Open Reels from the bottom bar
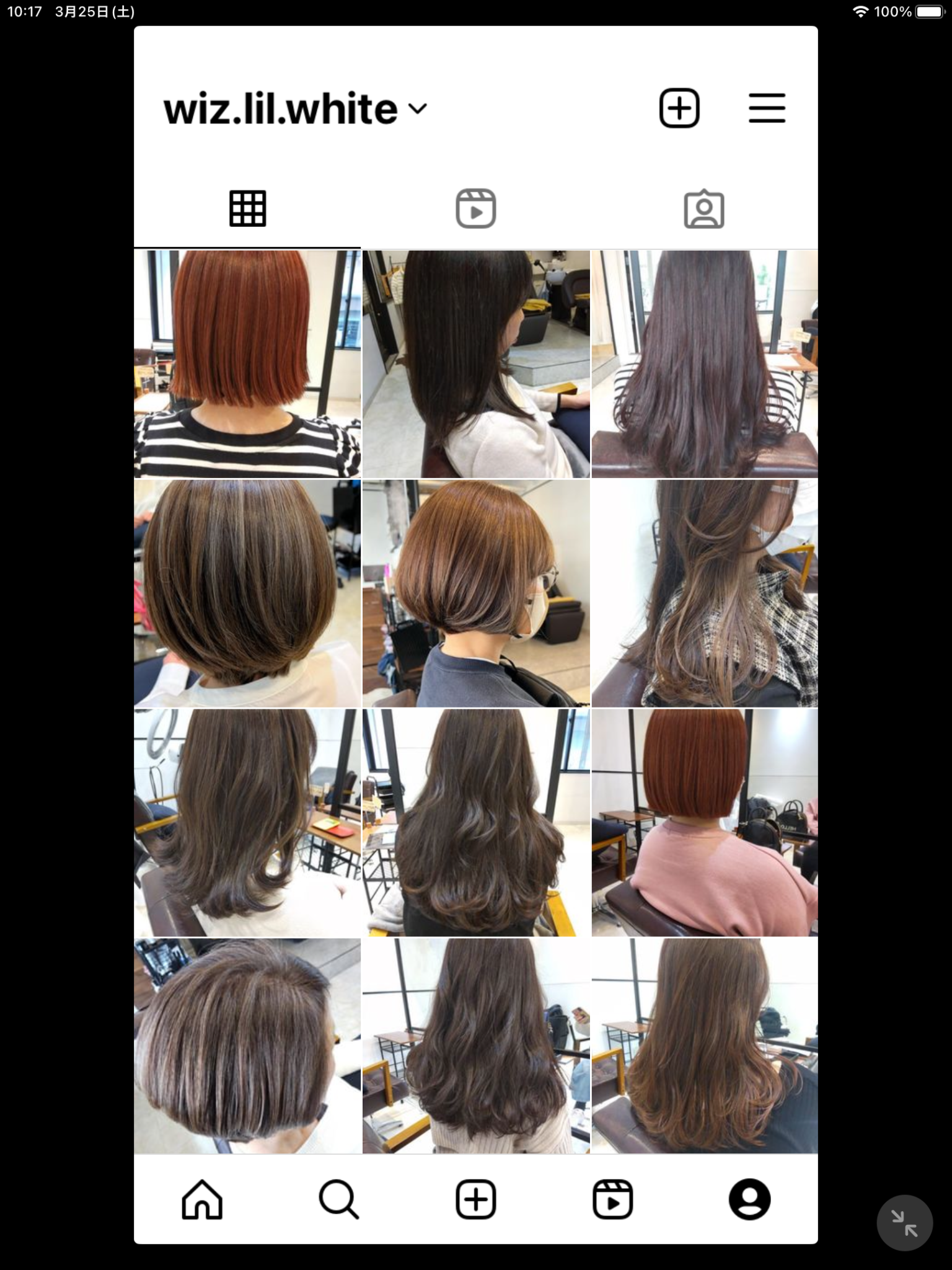Image resolution: width=952 pixels, height=1270 pixels. point(612,1199)
